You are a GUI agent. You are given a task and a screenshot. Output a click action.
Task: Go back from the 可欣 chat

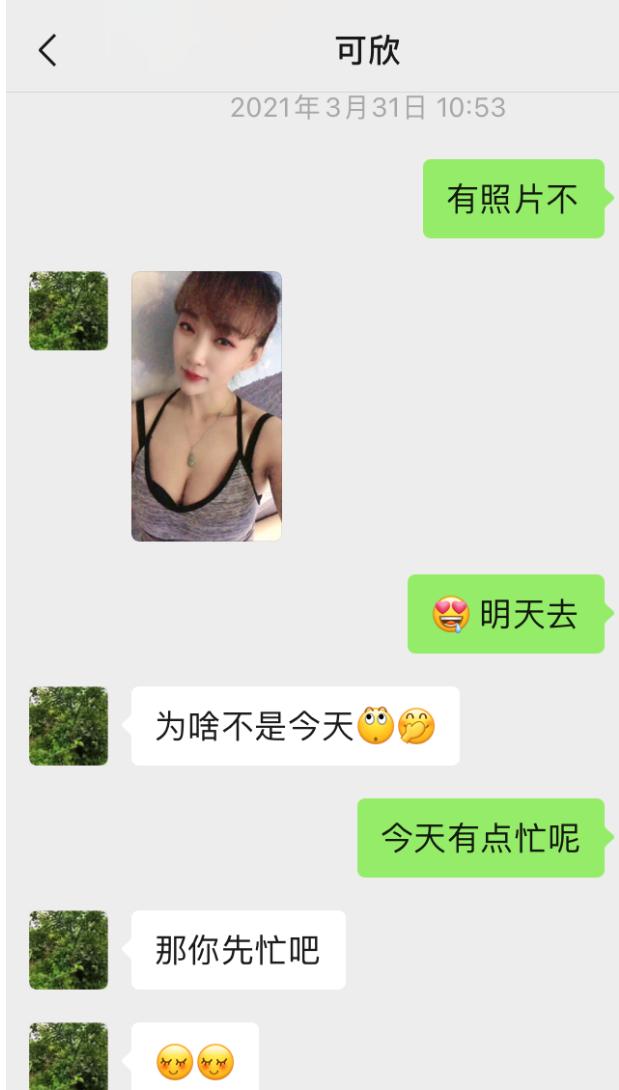[x=47, y=50]
